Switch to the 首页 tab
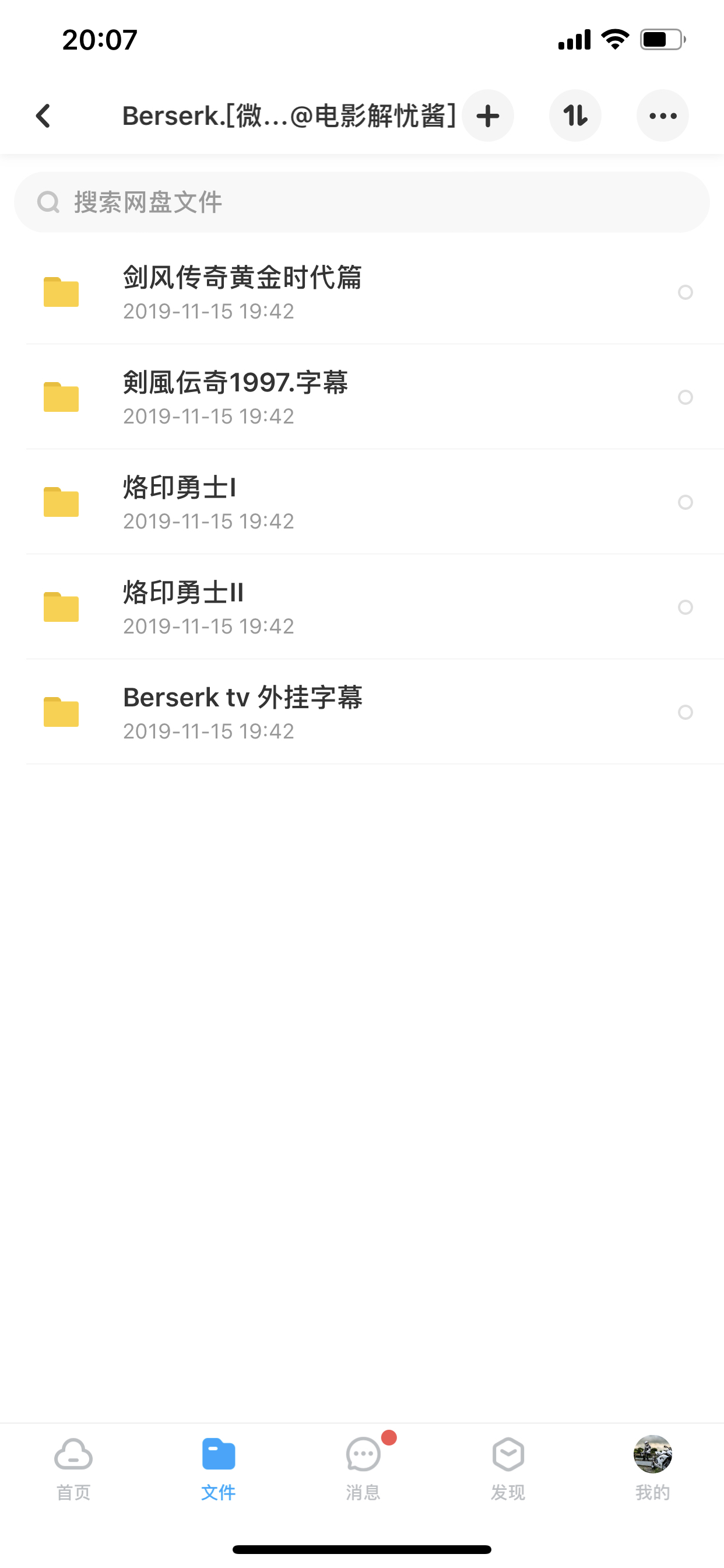This screenshot has height=1568, width=724. click(x=73, y=1468)
